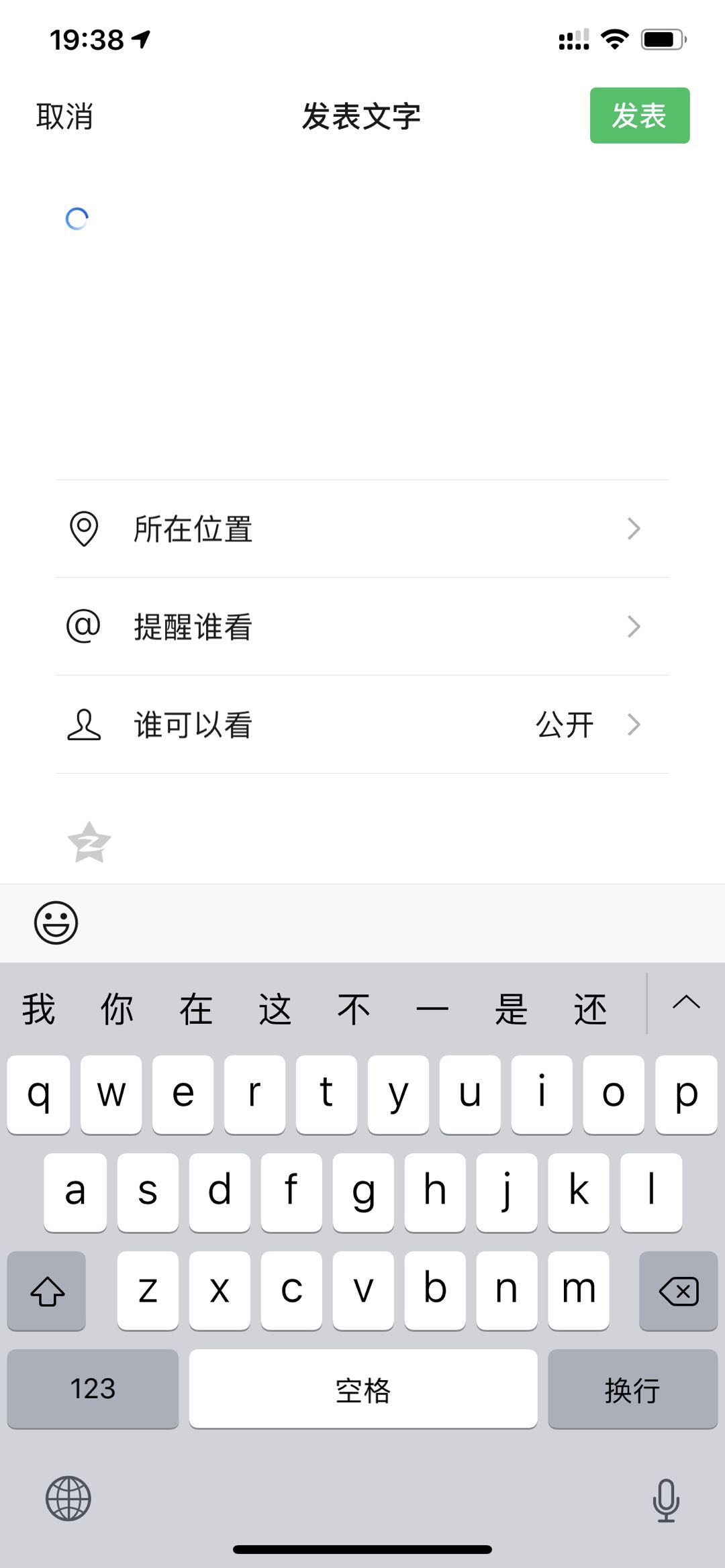The image size is (725, 1568).
Task: Choose the suggestion 我 from prediction bar
Action: click(38, 1006)
